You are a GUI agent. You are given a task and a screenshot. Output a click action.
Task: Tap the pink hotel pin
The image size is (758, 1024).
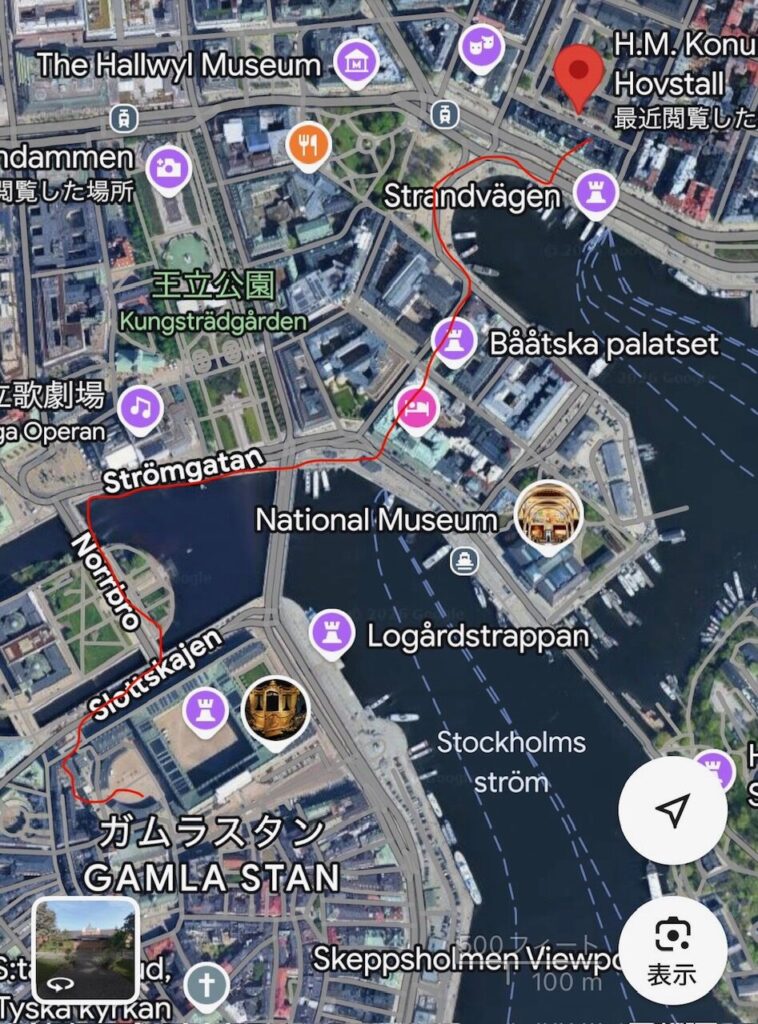pyautogui.click(x=414, y=408)
